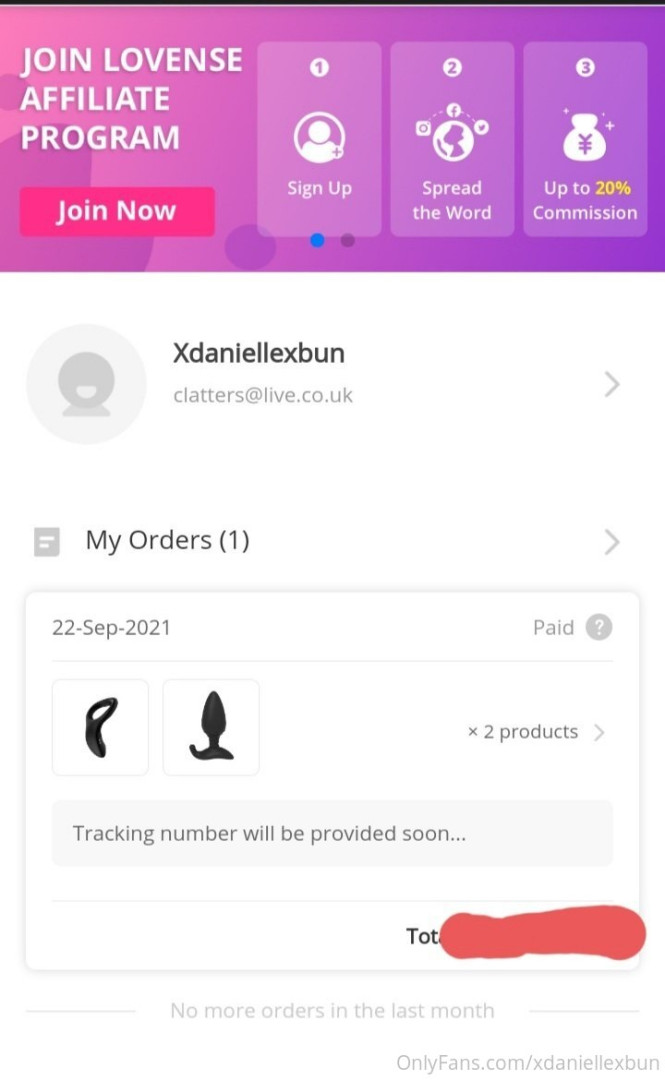665x1080 pixels.
Task: Show help for the Paid status
Action: click(598, 628)
